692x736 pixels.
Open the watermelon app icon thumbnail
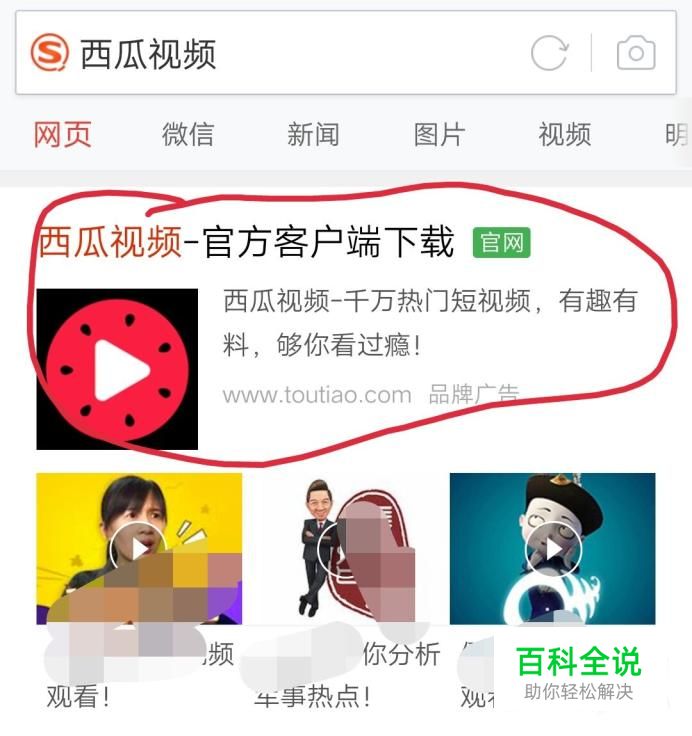click(x=117, y=369)
